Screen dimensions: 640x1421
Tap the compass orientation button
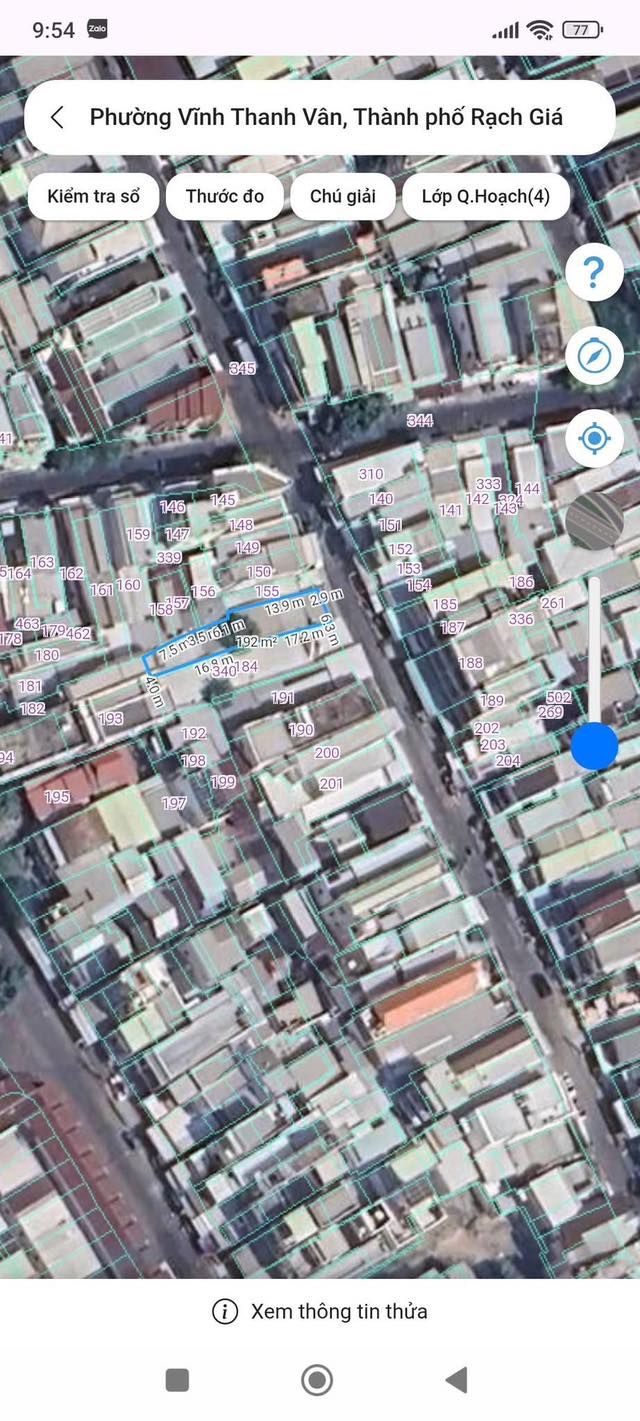(x=594, y=355)
